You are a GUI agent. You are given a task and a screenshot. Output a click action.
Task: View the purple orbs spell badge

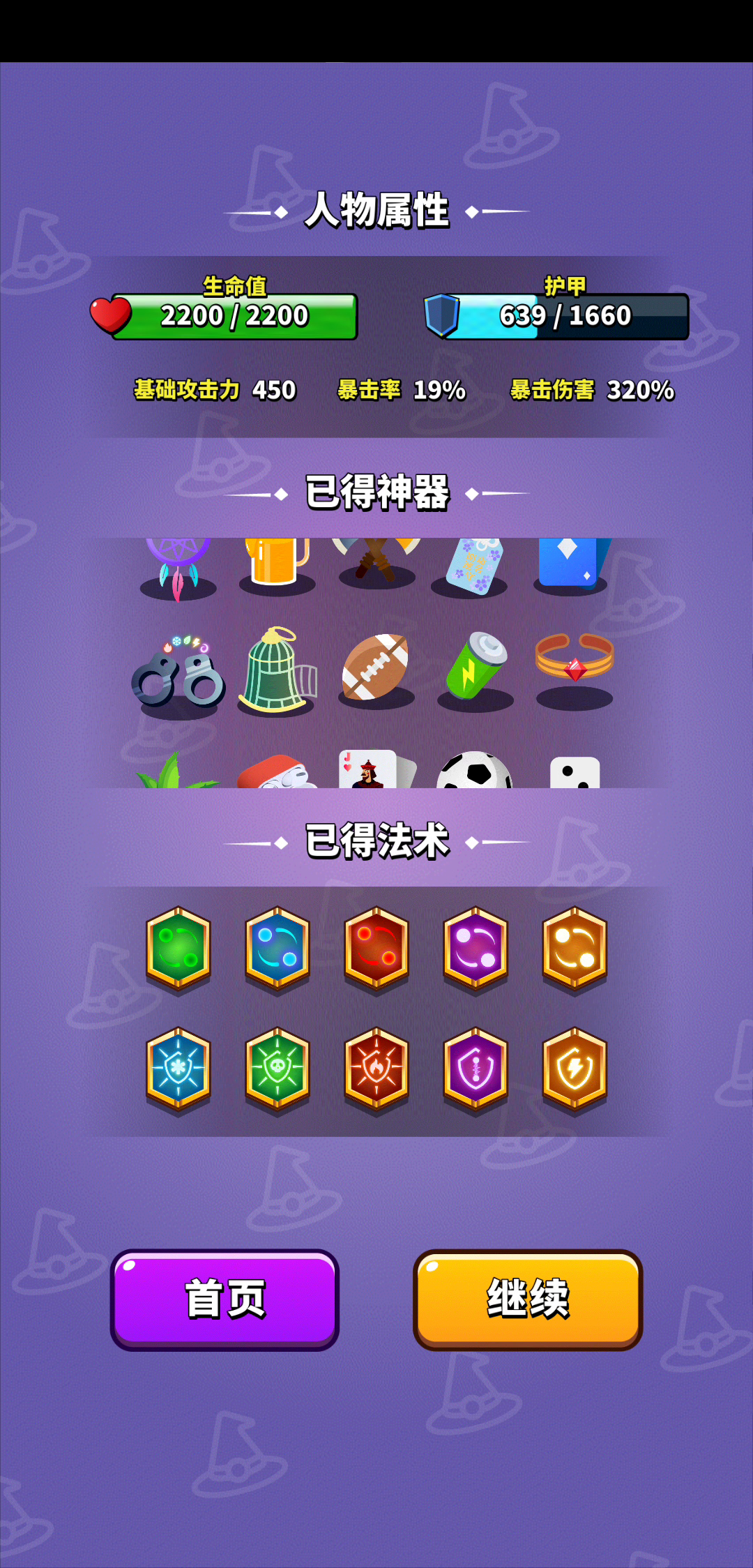point(476,947)
